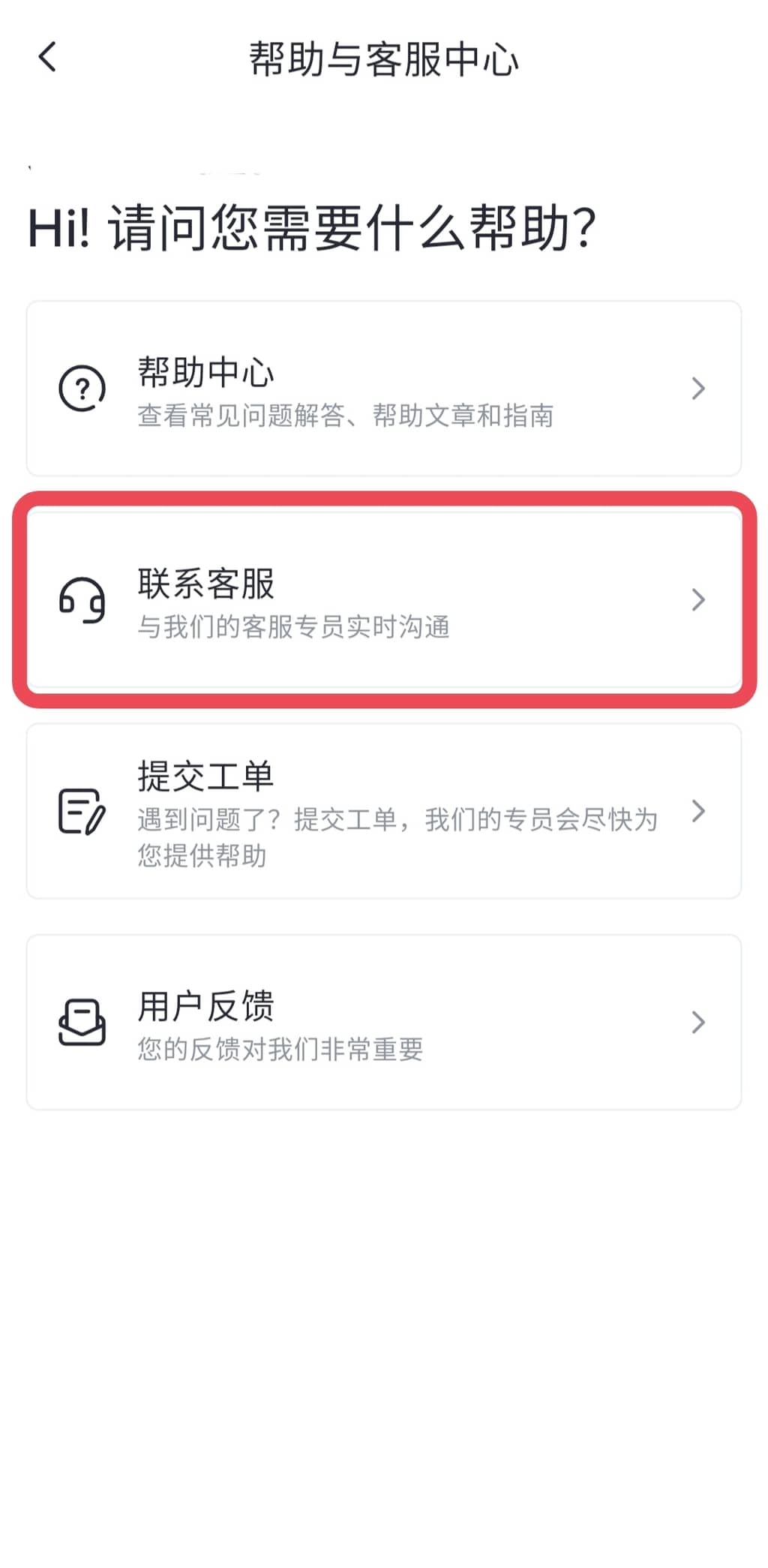Open 提交工单 to submit a ticket

[x=383, y=811]
